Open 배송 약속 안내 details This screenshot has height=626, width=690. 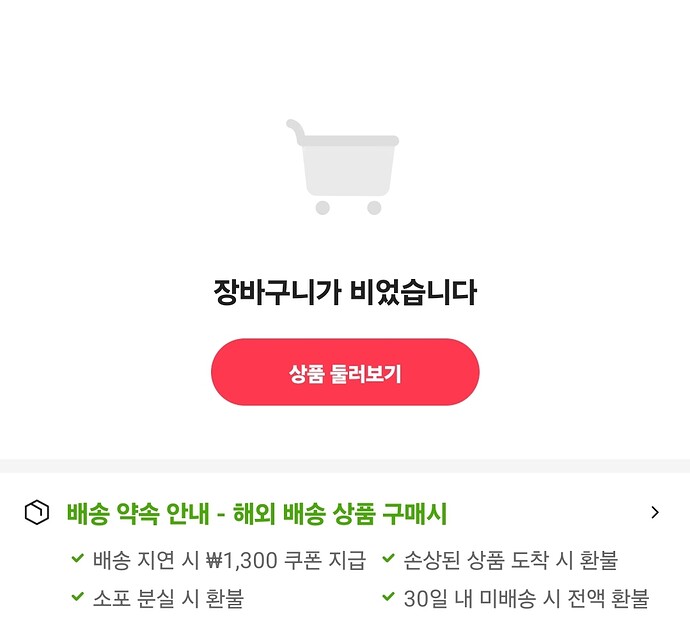tap(654, 513)
